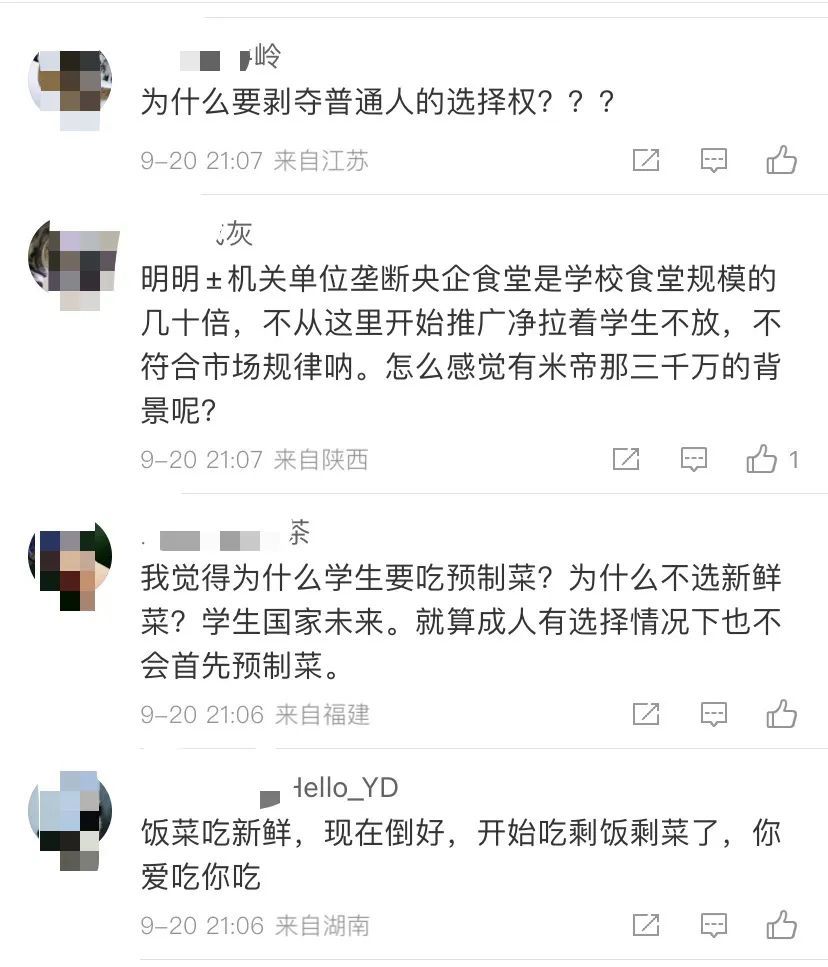This screenshot has width=828, height=967.
Task: Reply to the comment from 陕西
Action: [694, 459]
